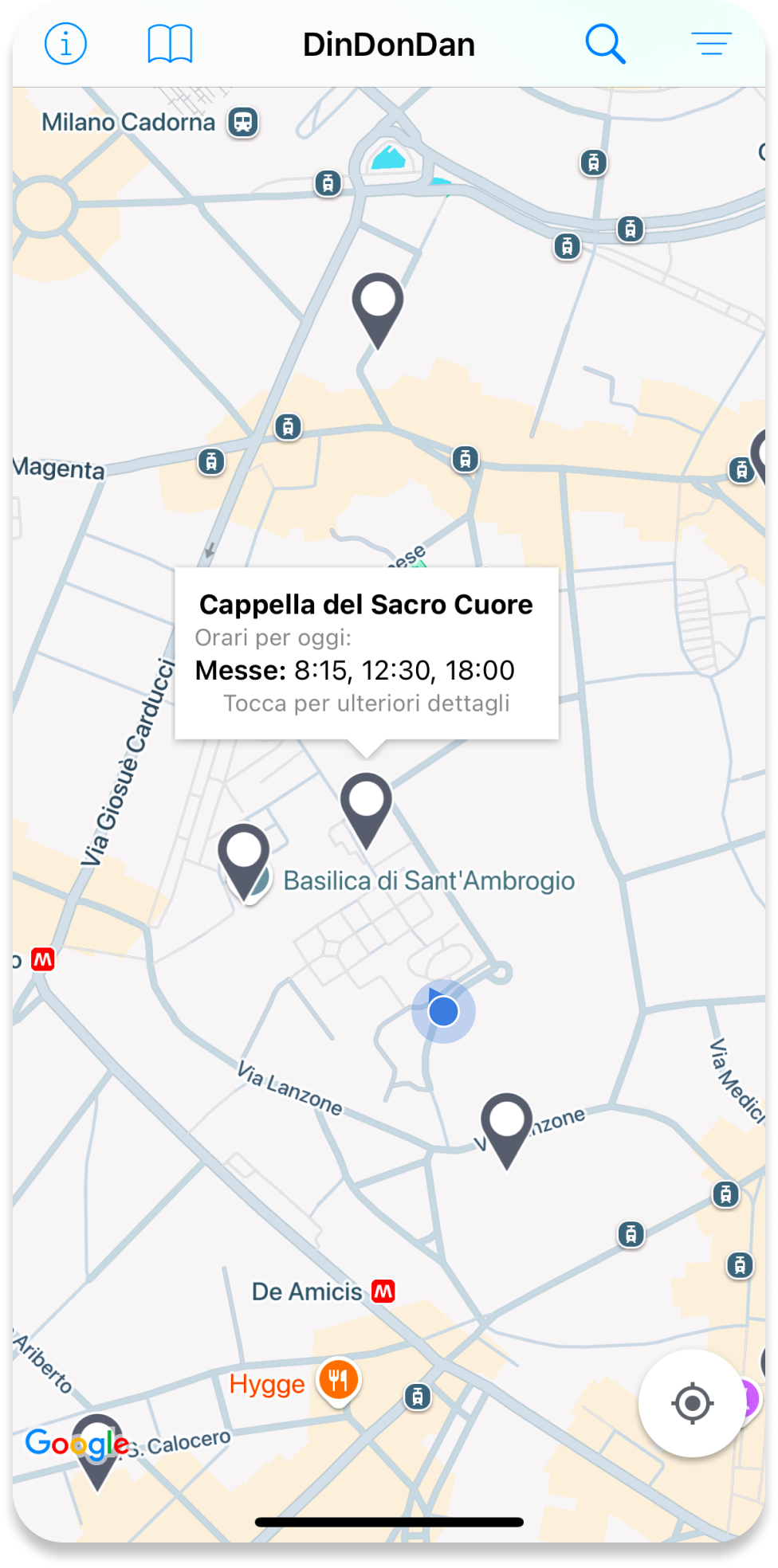Open the filter lines icon
The height and width of the screenshot is (1568, 778).
(711, 44)
